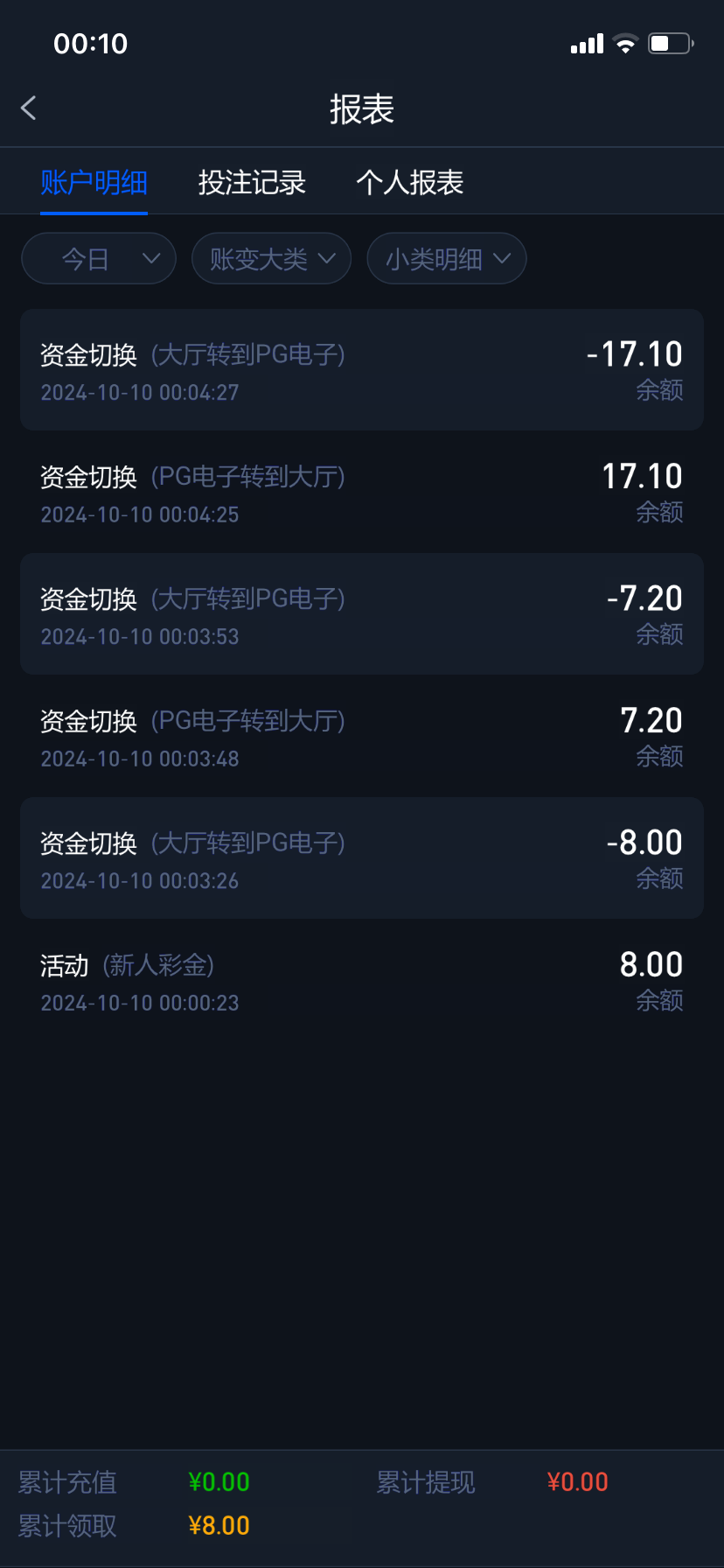724x1568 pixels.
Task: Select the 账户明细 tab
Action: pyautogui.click(x=94, y=182)
